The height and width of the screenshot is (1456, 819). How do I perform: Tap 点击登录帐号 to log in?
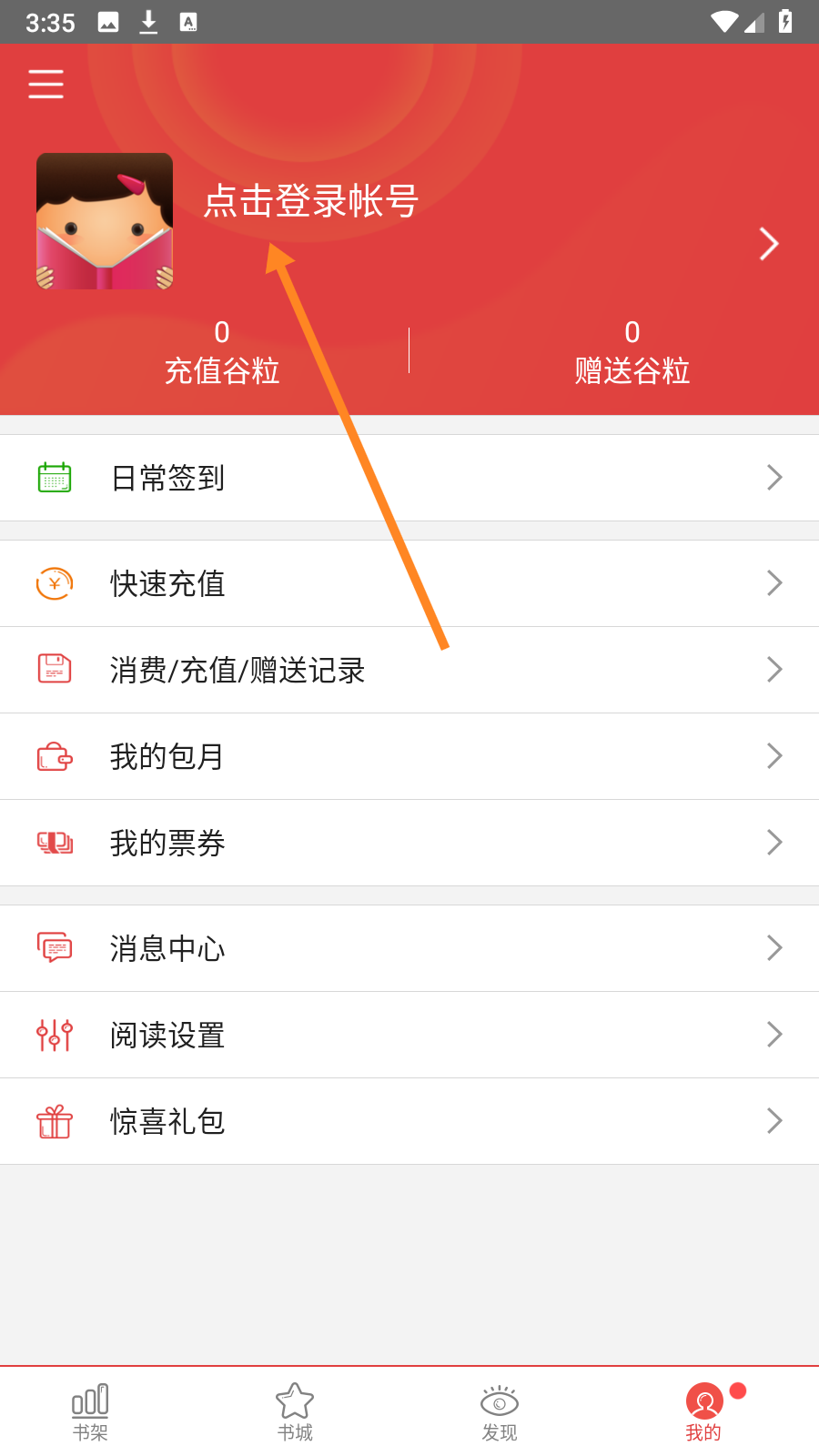tap(310, 201)
